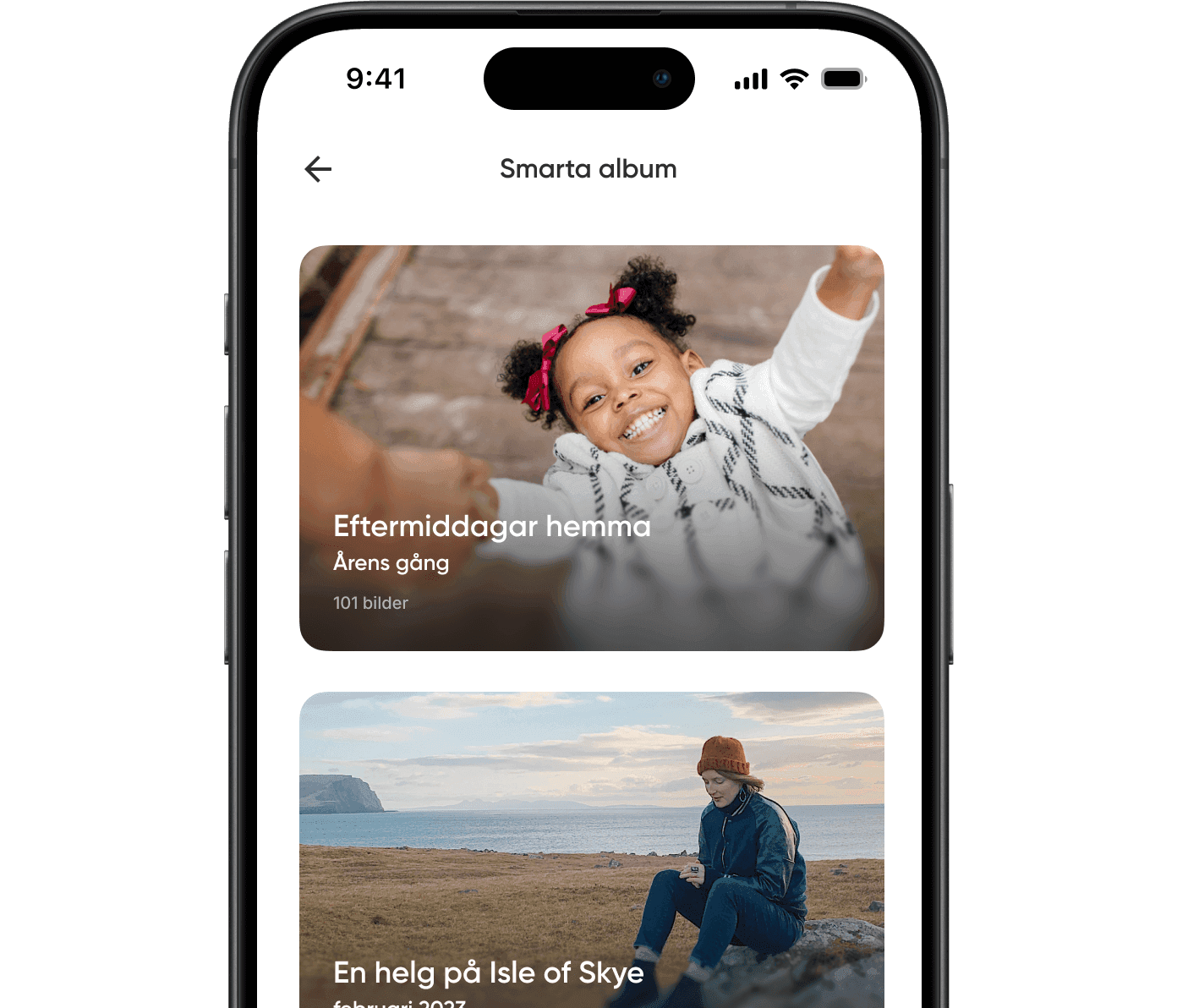The height and width of the screenshot is (1008, 1177).
Task: Go back using the arrow icon
Action: (318, 169)
